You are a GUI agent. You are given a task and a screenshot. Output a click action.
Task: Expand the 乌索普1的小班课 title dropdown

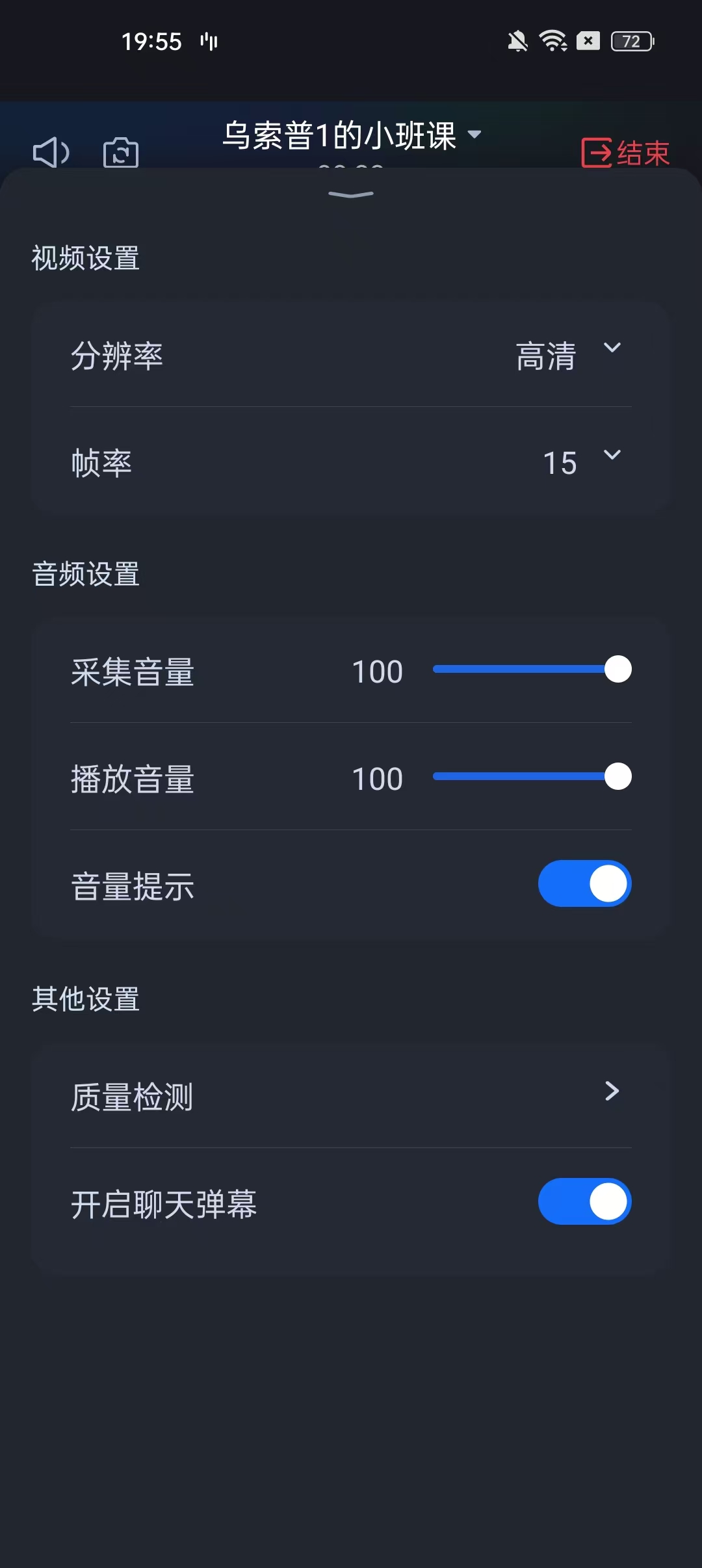click(352, 135)
